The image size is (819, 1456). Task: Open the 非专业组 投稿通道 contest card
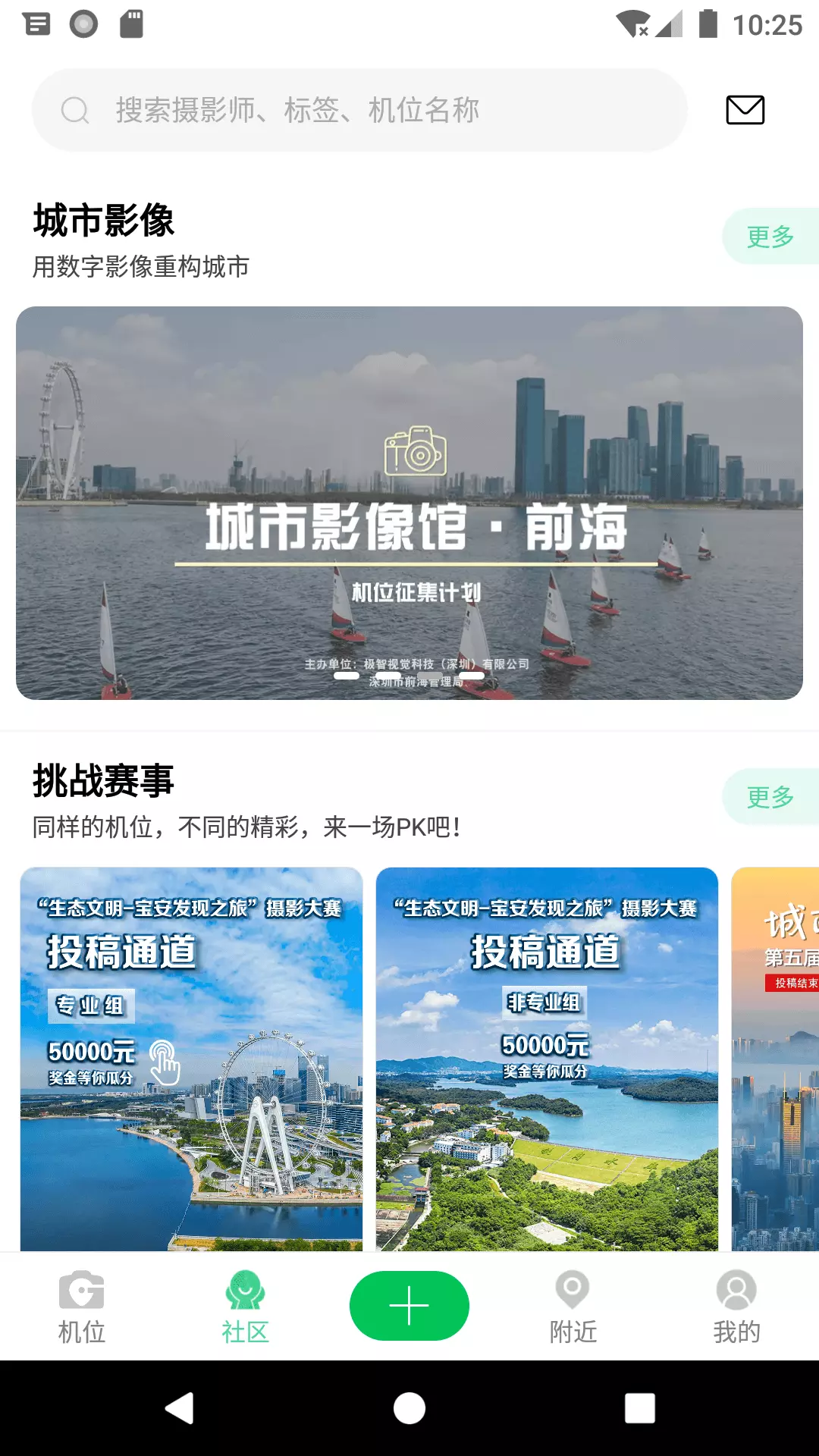[x=547, y=1059]
